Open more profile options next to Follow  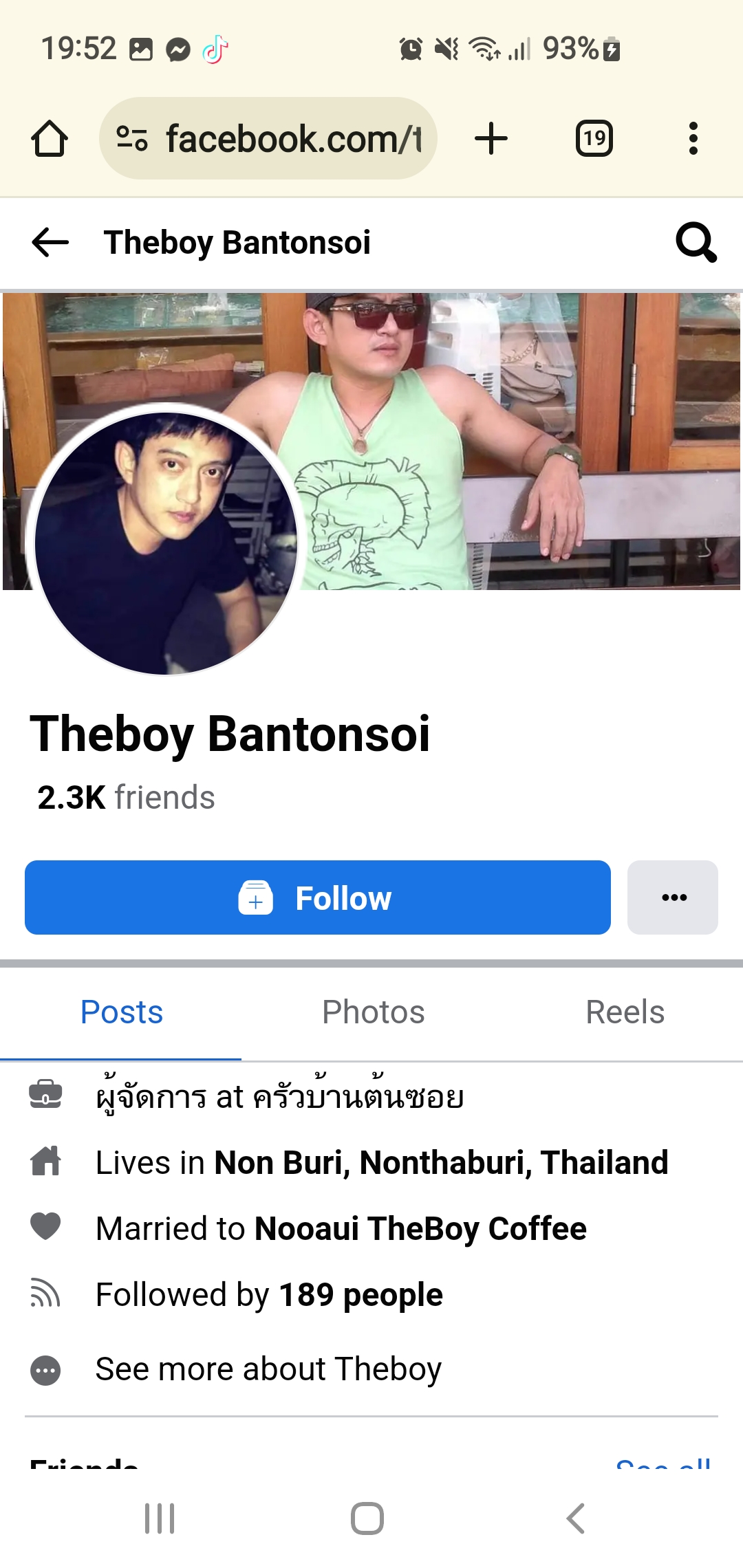[672, 897]
